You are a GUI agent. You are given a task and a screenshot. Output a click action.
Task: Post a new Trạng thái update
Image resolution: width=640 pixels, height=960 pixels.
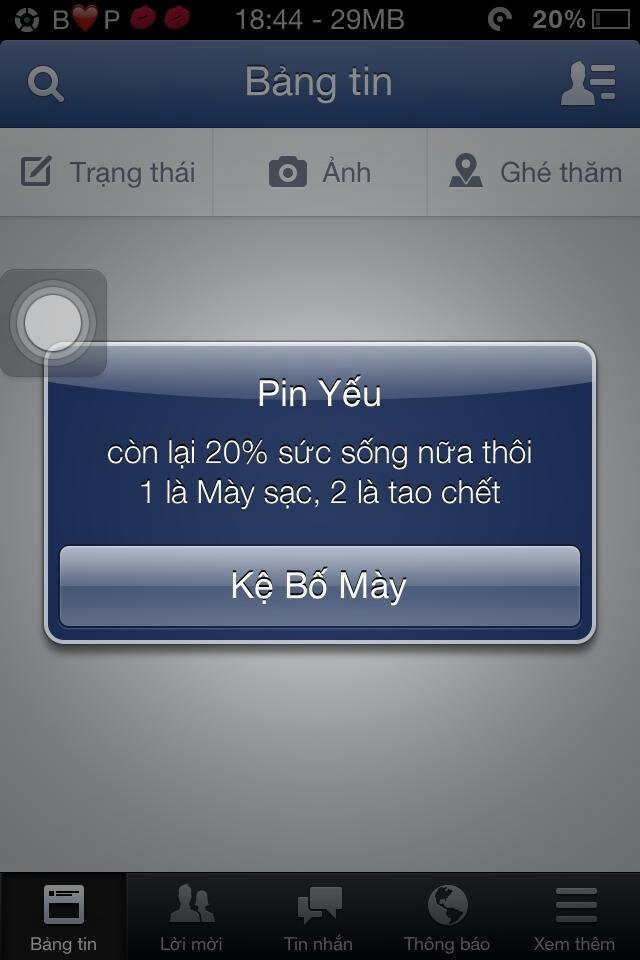tap(108, 172)
